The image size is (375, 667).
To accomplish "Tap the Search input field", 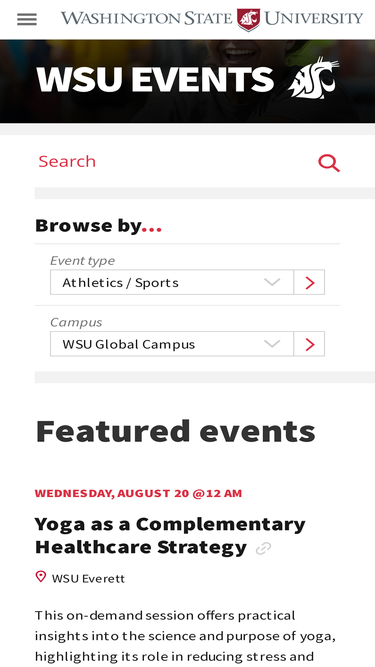I will pos(174,162).
